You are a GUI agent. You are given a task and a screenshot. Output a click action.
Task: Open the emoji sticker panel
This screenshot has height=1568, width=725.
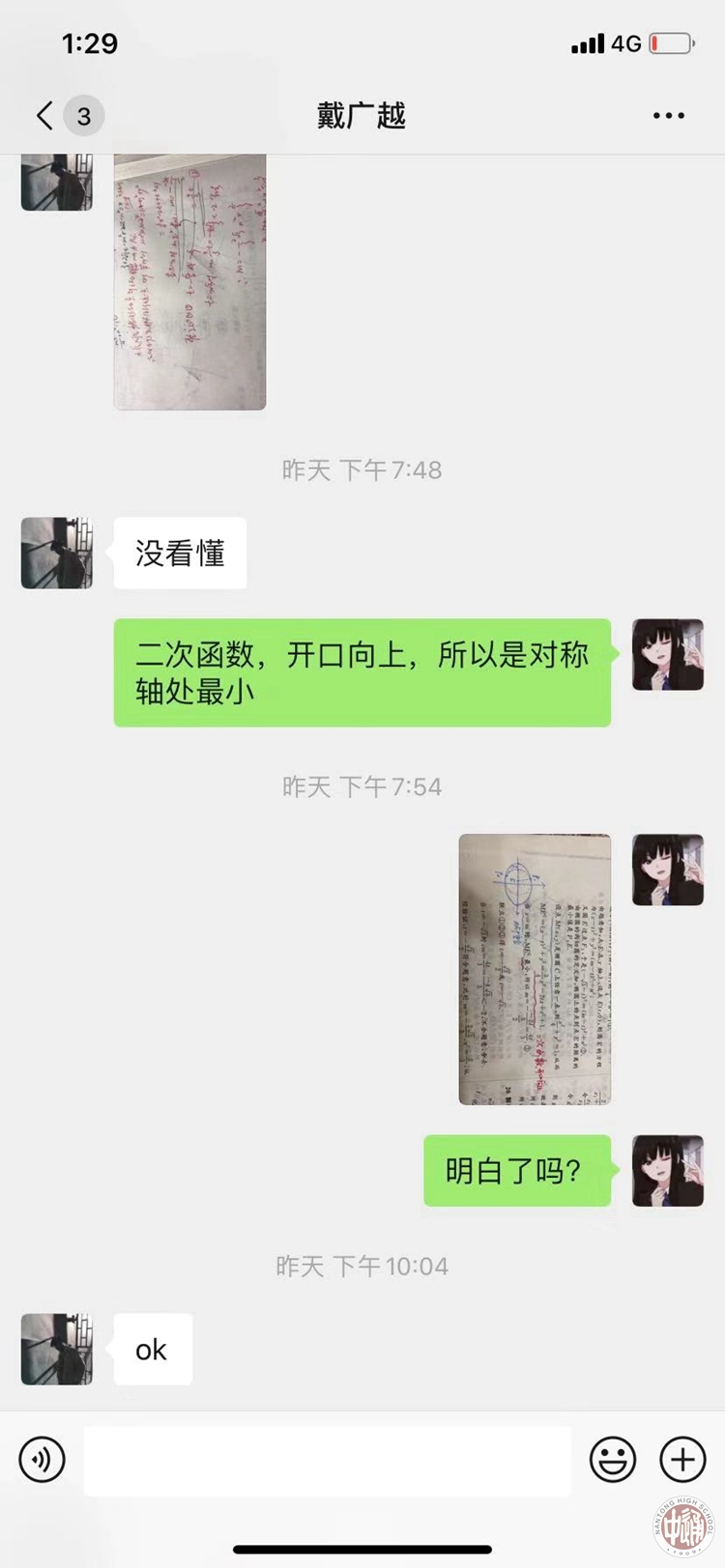(x=613, y=1459)
